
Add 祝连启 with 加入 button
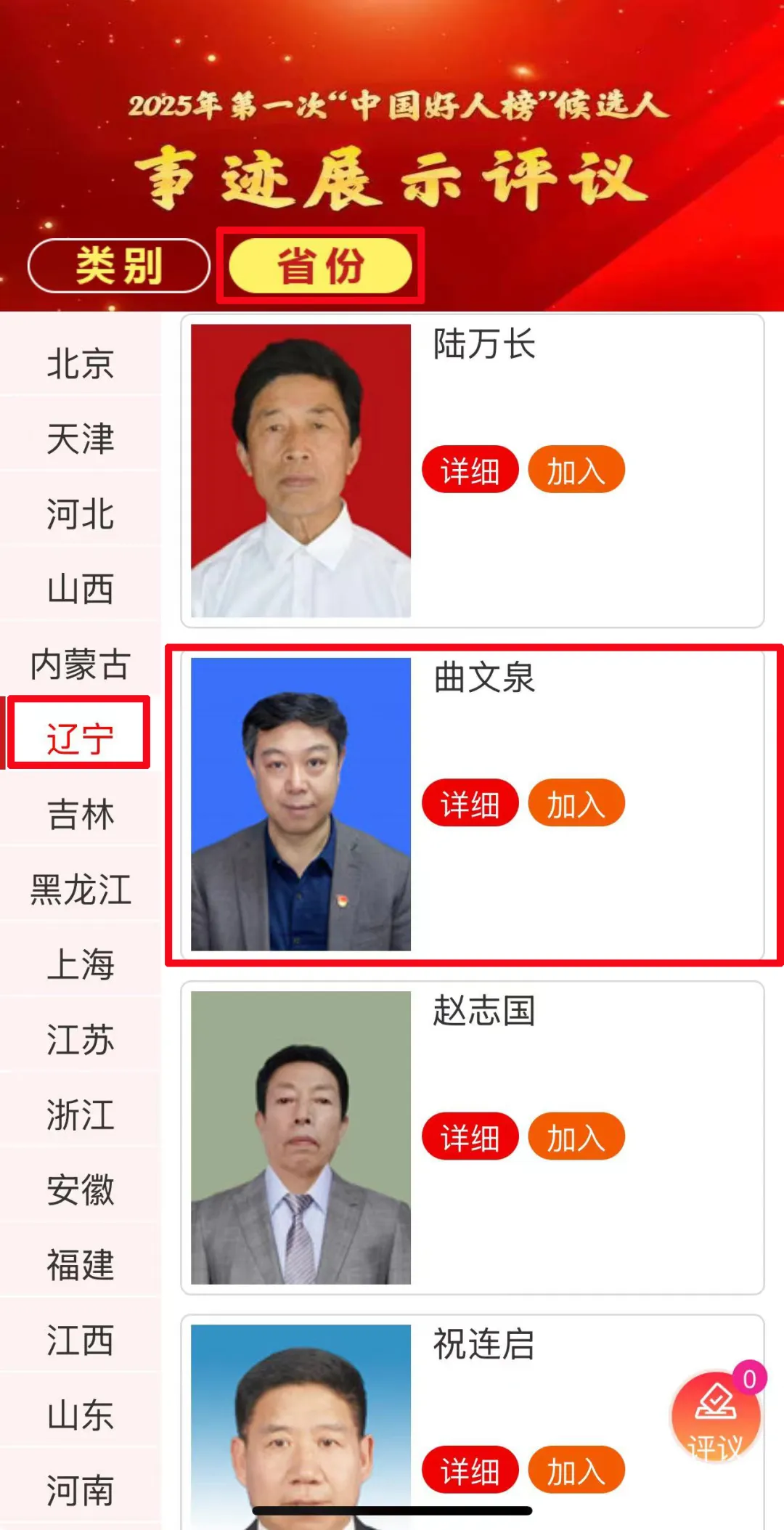[x=576, y=1470]
